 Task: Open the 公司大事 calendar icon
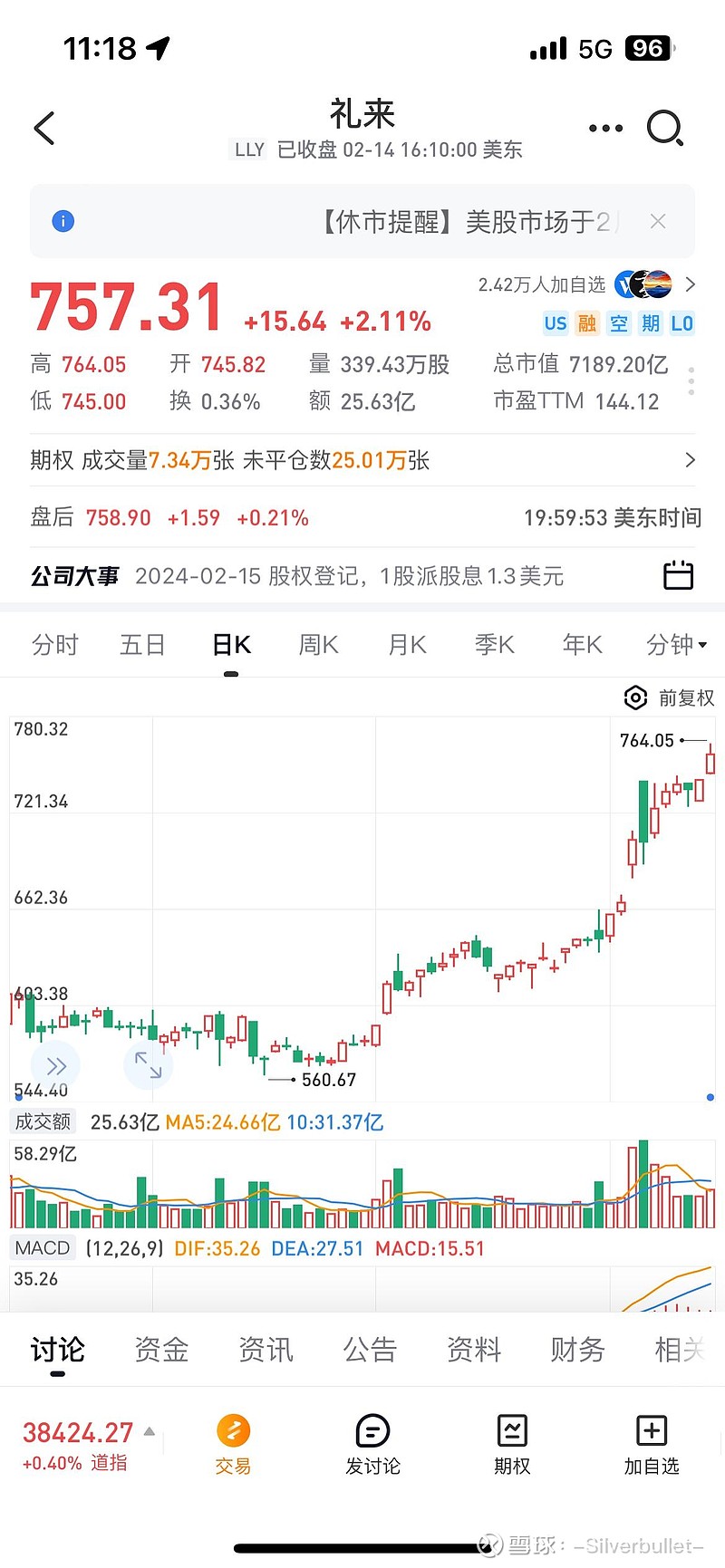[x=678, y=574]
